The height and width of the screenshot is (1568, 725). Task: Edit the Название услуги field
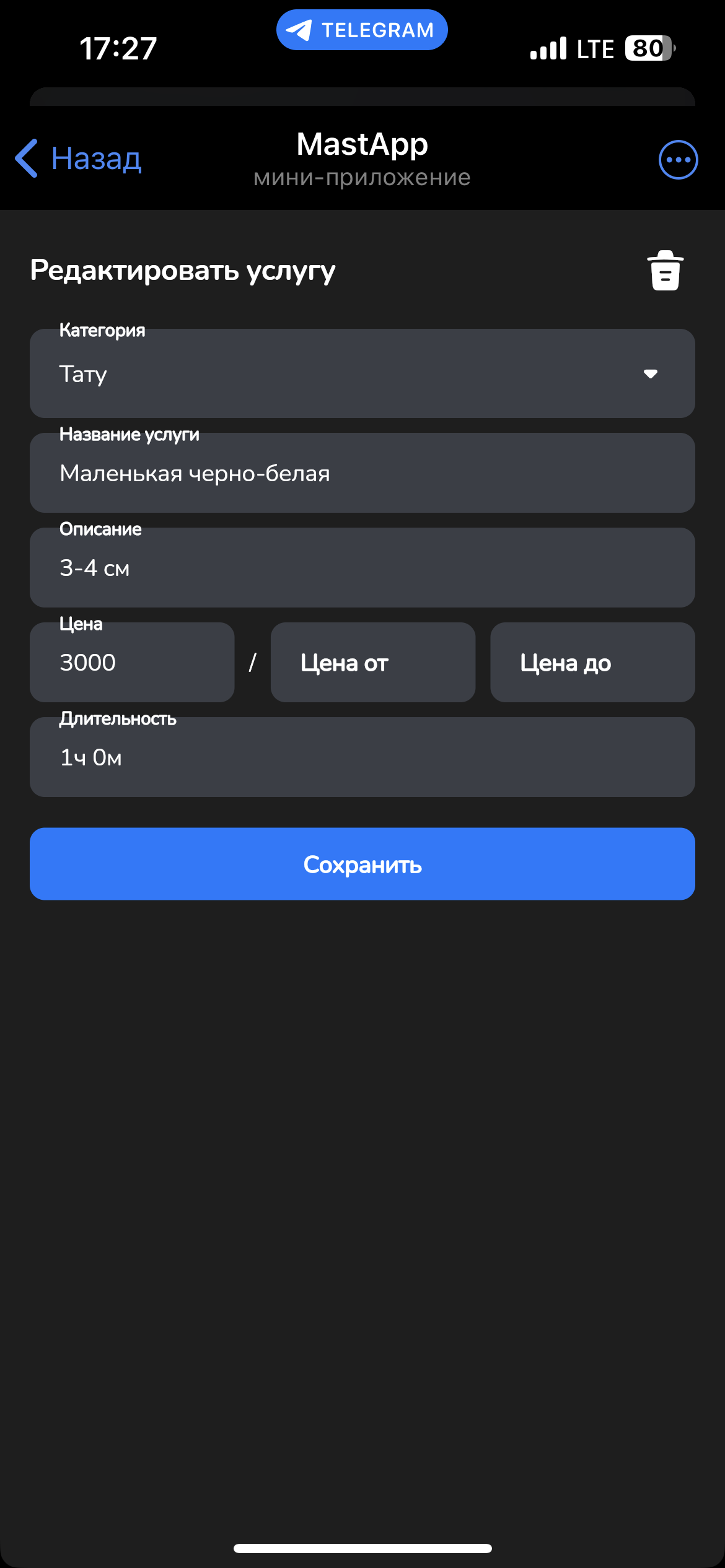point(362,474)
